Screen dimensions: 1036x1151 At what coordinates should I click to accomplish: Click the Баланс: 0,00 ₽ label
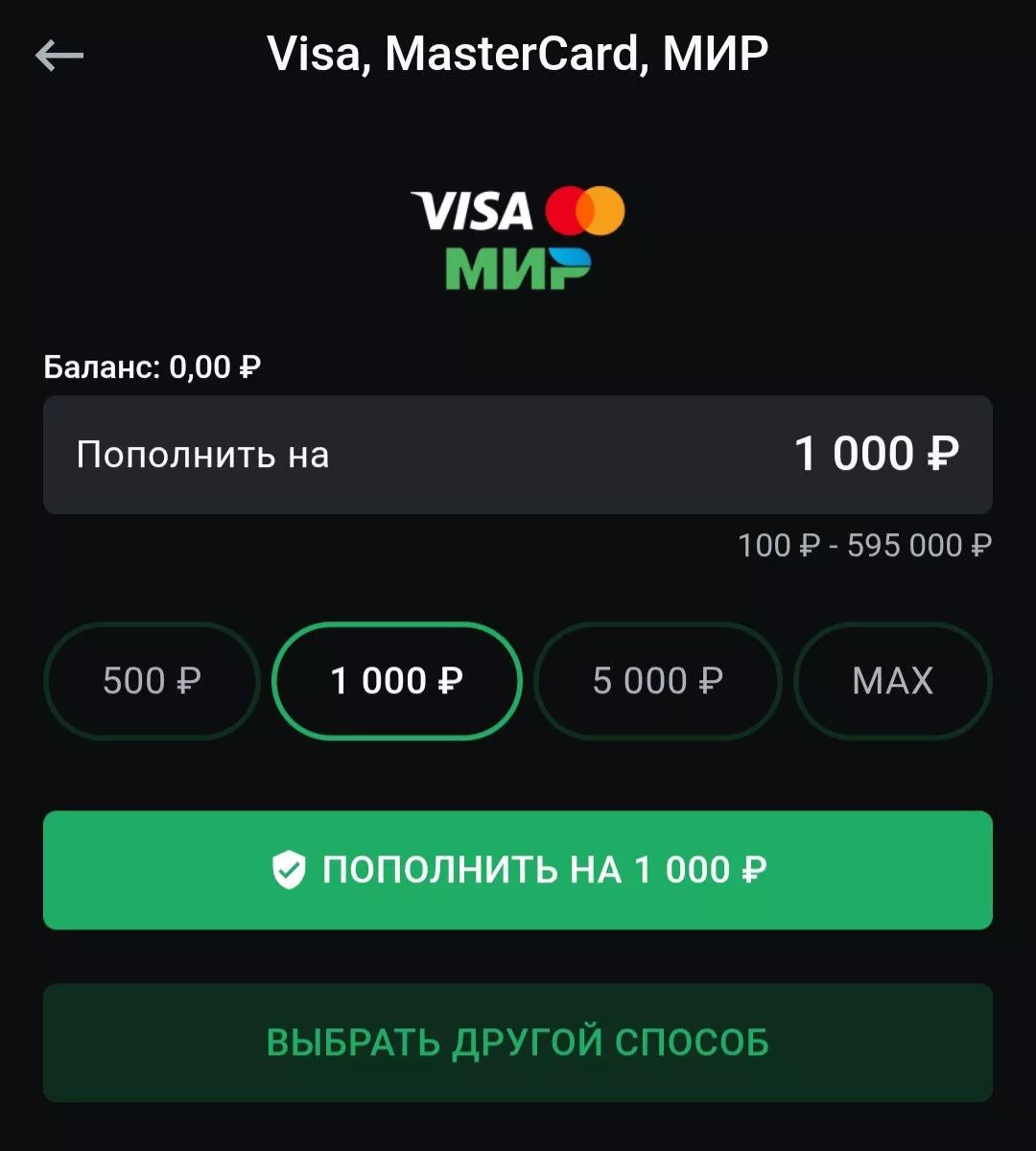pos(153,364)
